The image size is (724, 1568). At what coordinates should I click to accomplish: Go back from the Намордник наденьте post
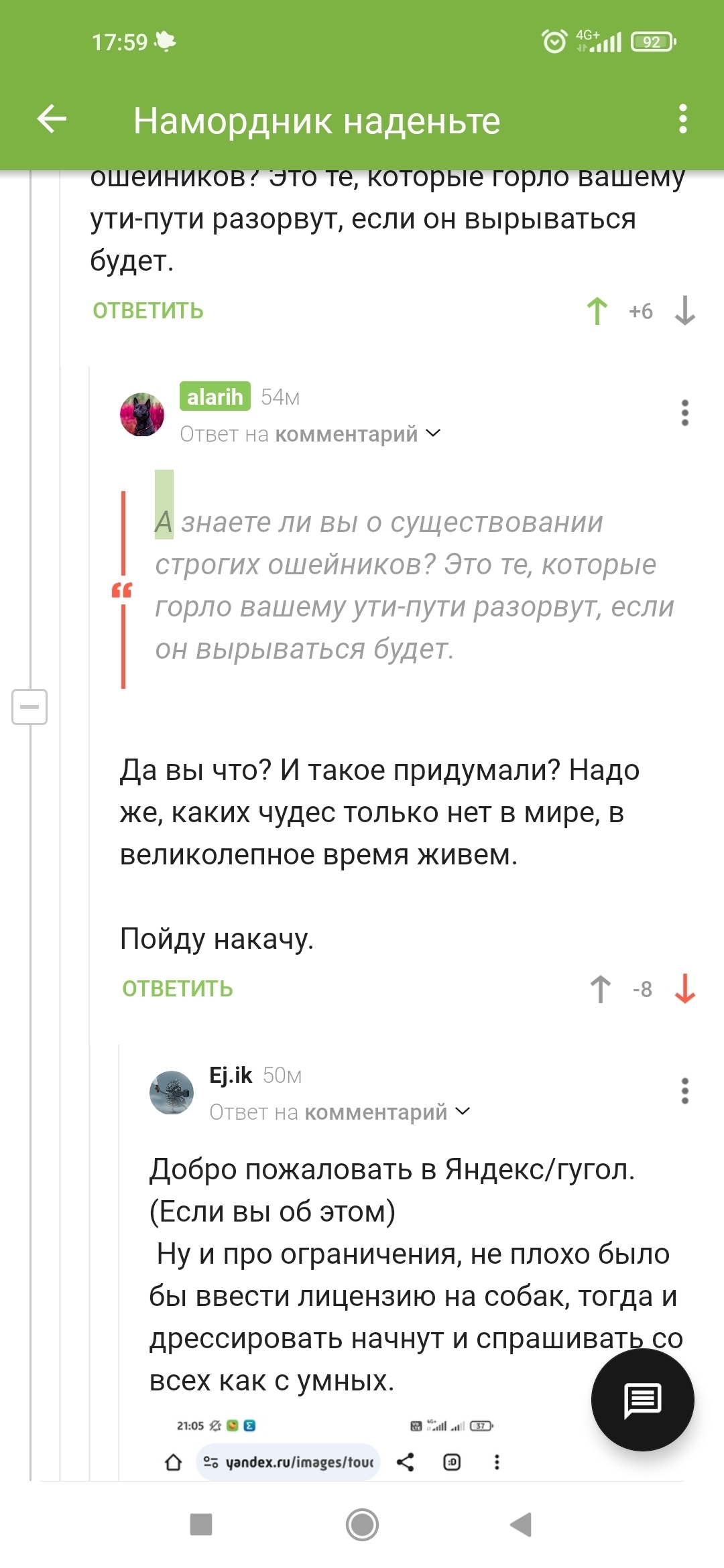(52, 120)
